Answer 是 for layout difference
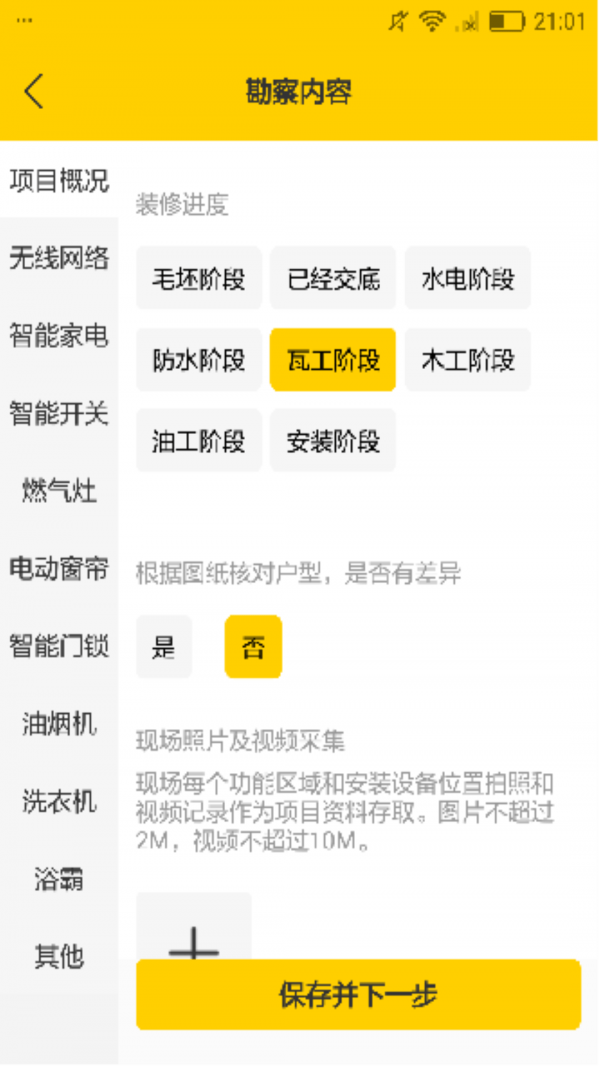The width and height of the screenshot is (600, 1067). [164, 647]
